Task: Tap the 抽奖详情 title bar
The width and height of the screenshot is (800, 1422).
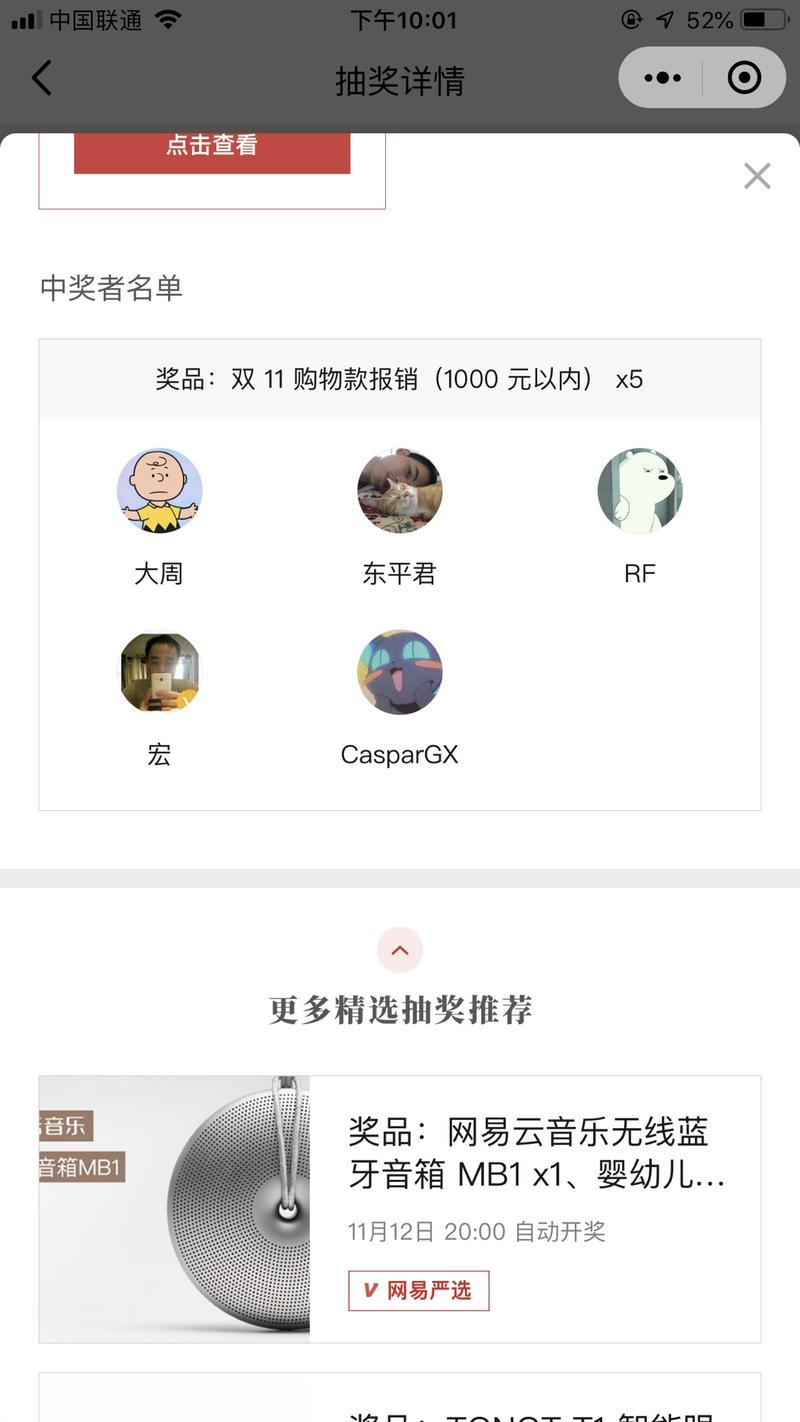Action: tap(400, 82)
